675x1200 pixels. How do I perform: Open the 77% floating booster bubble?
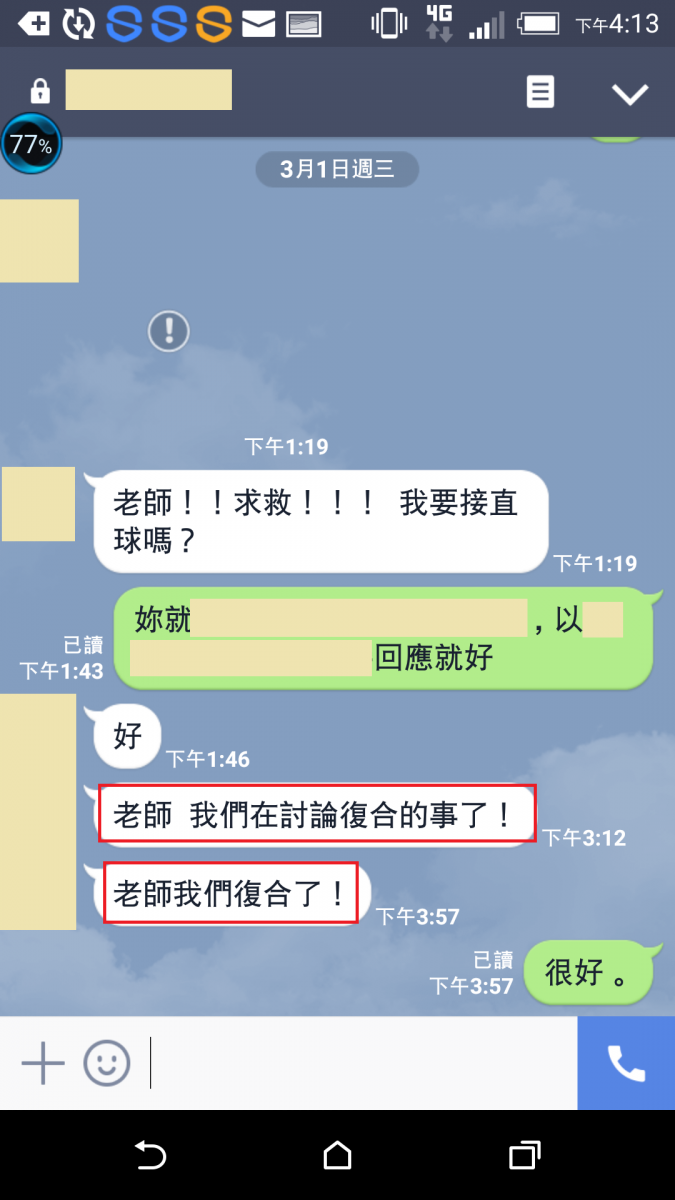click(x=31, y=145)
